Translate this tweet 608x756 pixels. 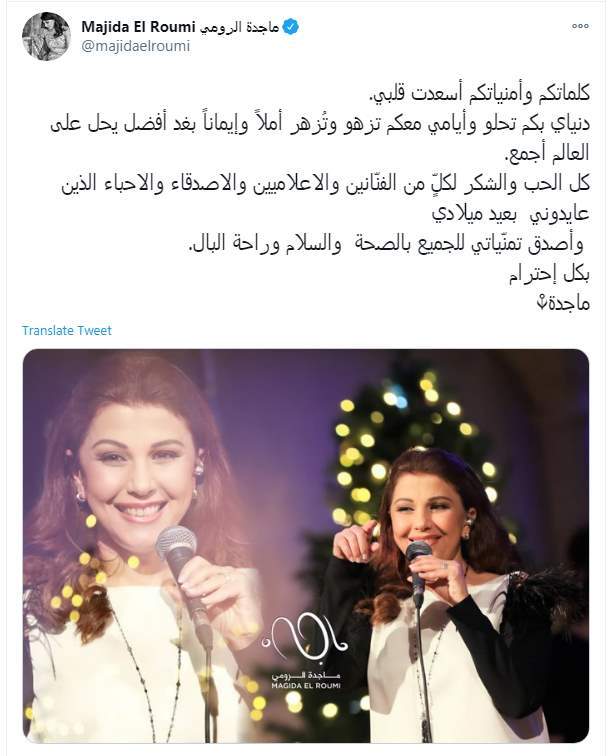click(67, 331)
